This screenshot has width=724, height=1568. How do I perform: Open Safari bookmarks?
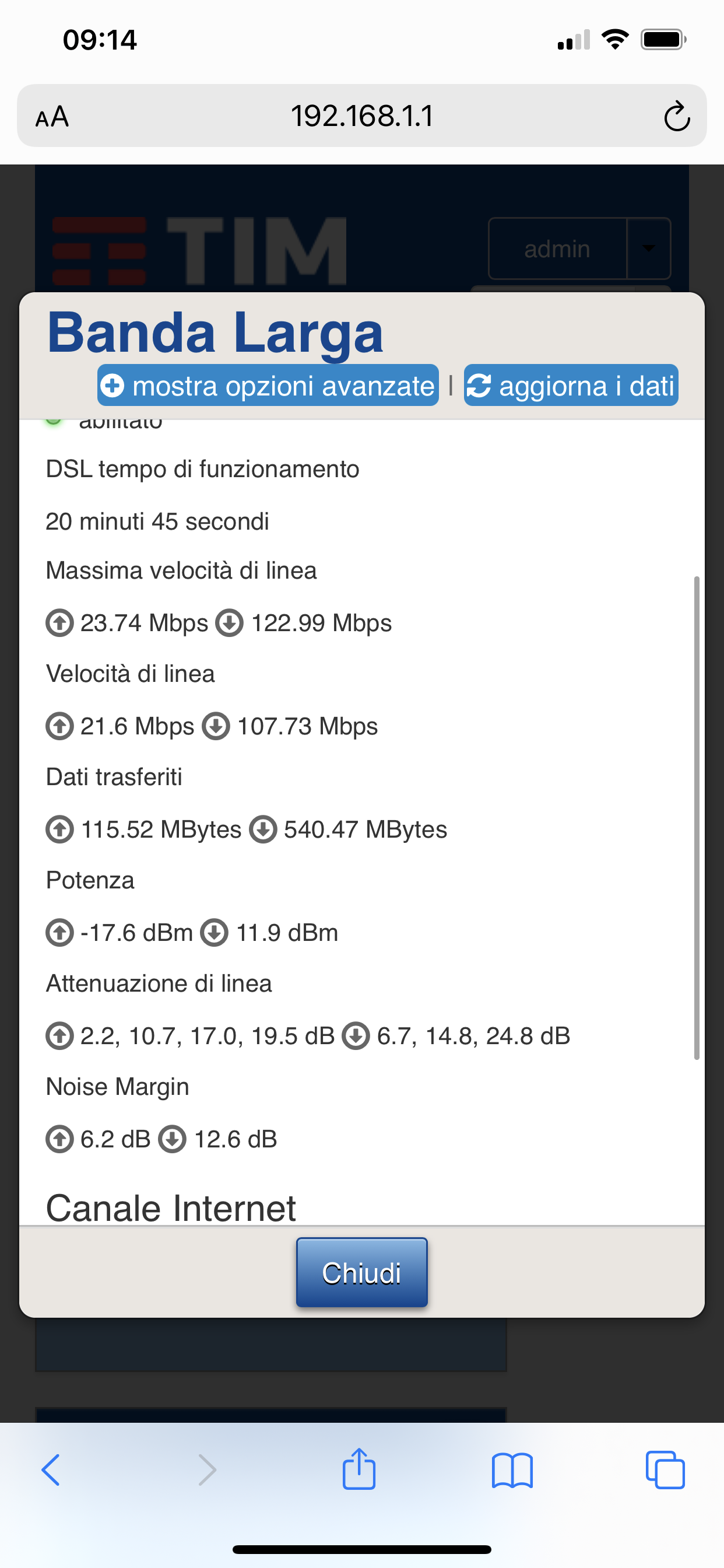click(512, 1471)
